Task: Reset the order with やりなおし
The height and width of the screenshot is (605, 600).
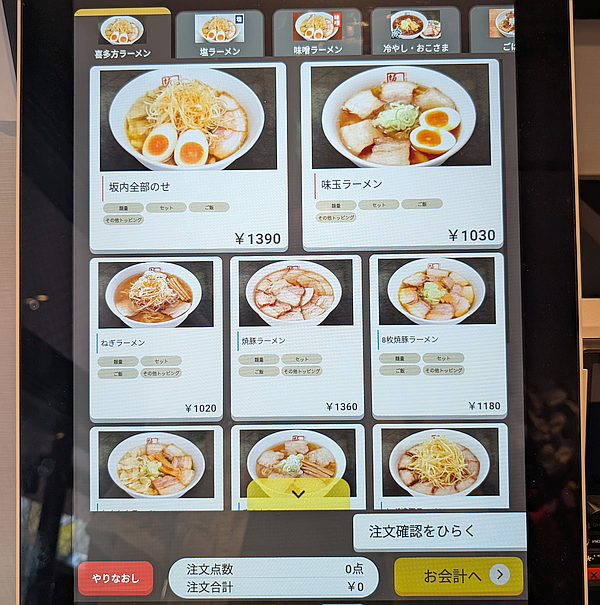Action: pos(115,578)
